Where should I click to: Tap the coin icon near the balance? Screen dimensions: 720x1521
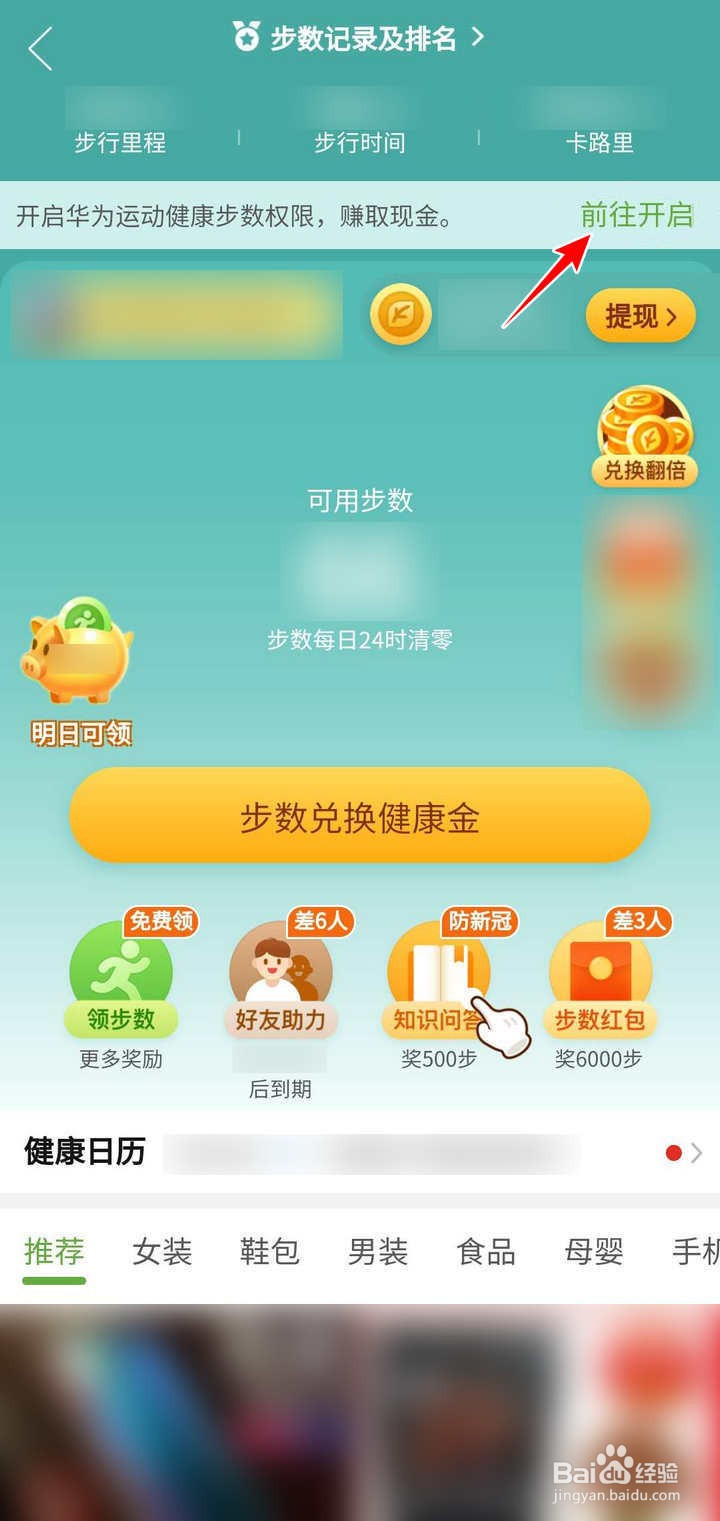tap(401, 315)
